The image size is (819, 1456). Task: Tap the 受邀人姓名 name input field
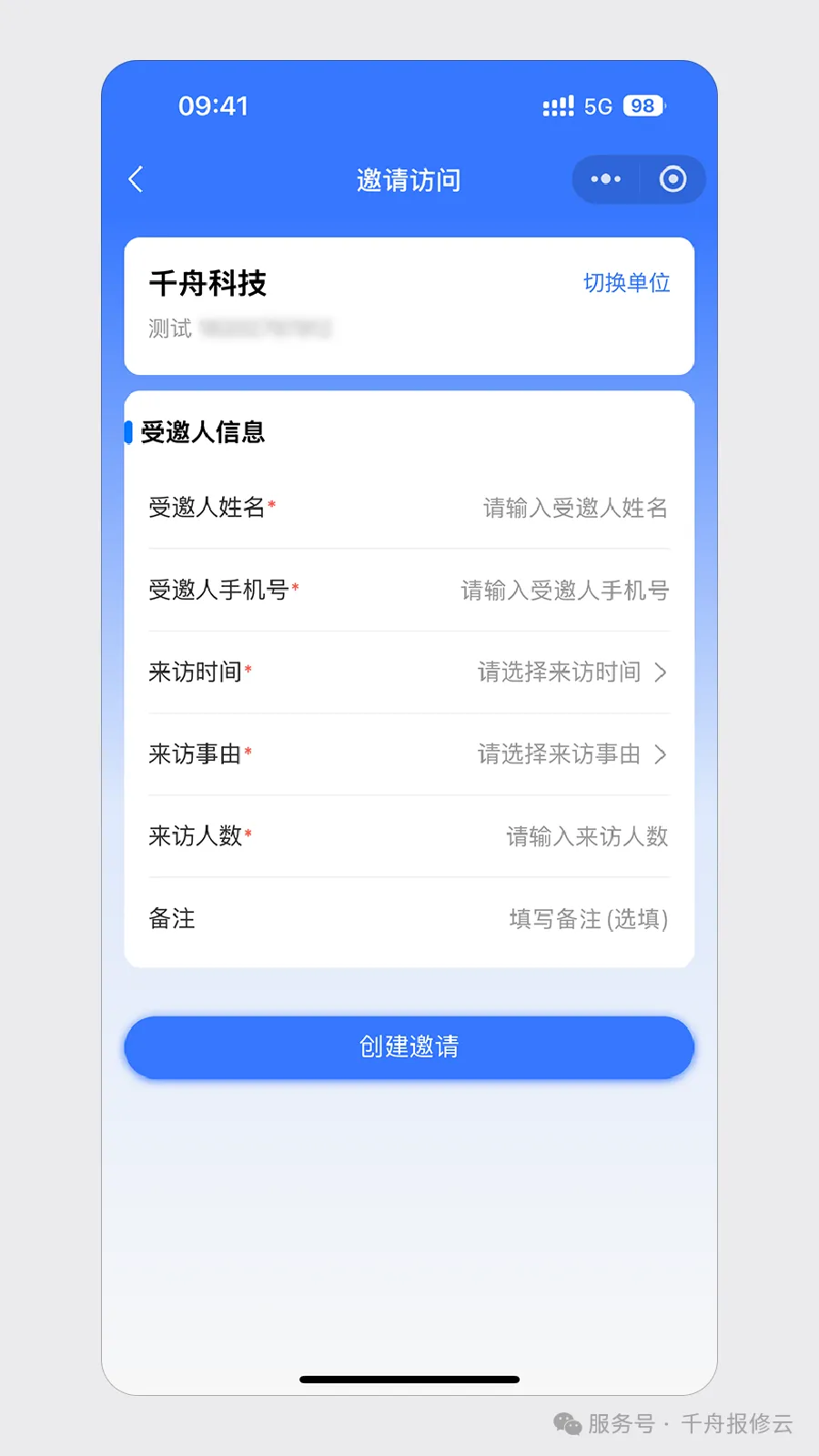coord(572,508)
